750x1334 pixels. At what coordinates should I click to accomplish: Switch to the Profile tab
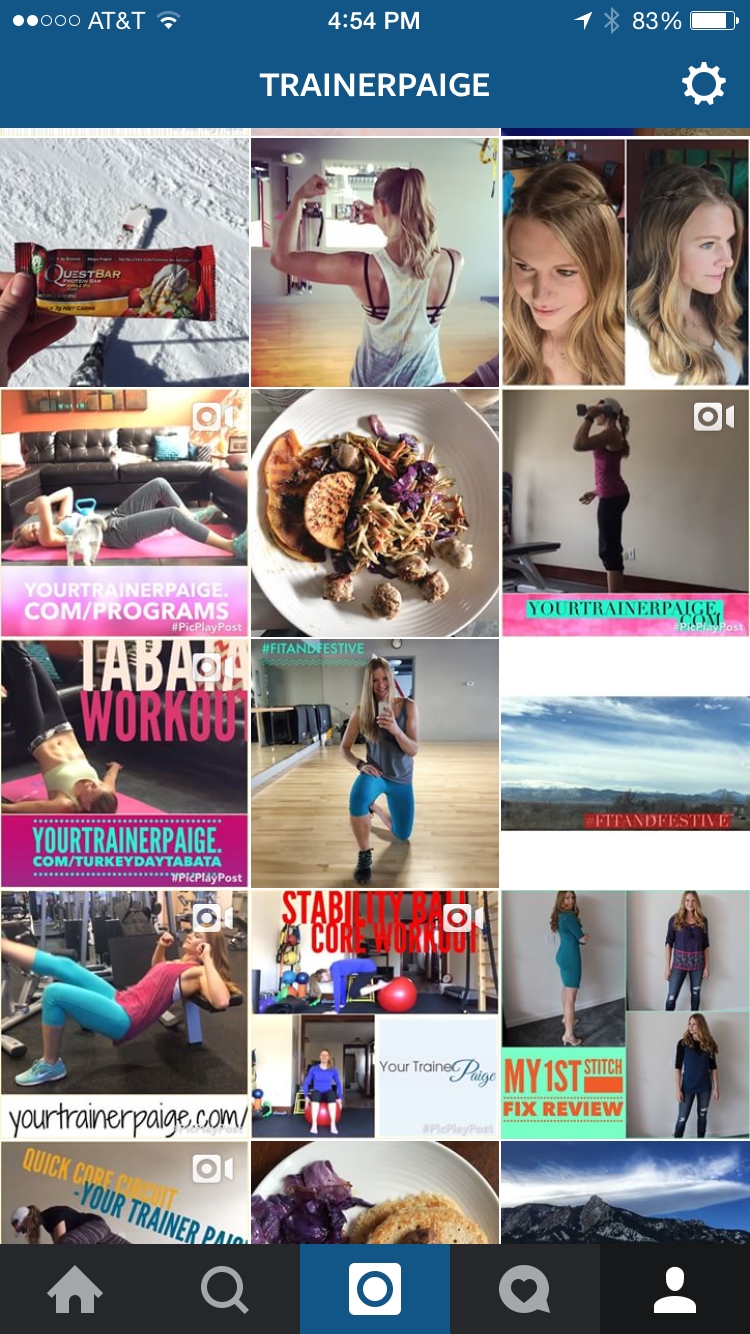pyautogui.click(x=675, y=1289)
